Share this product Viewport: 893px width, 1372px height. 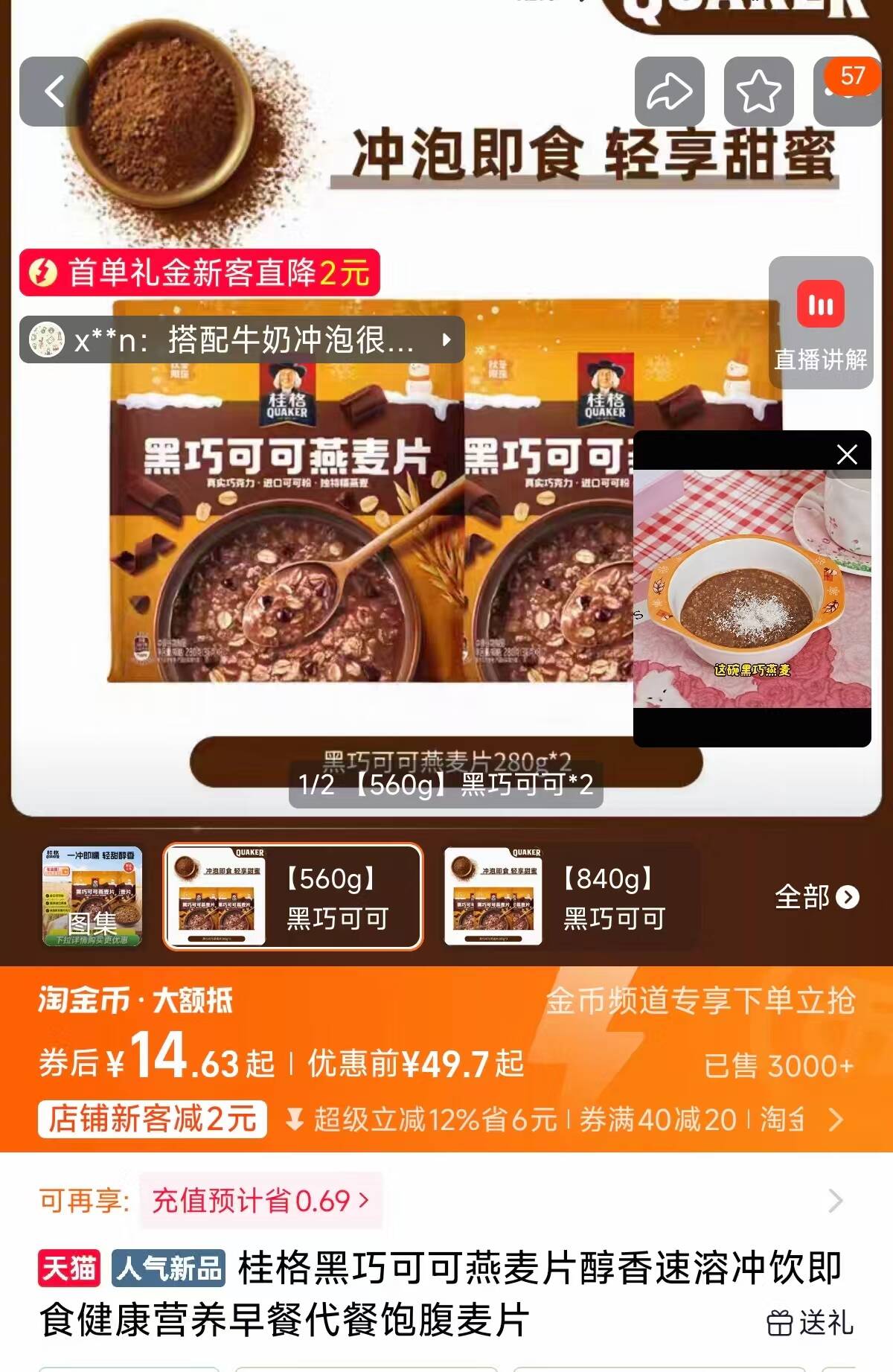[x=669, y=92]
